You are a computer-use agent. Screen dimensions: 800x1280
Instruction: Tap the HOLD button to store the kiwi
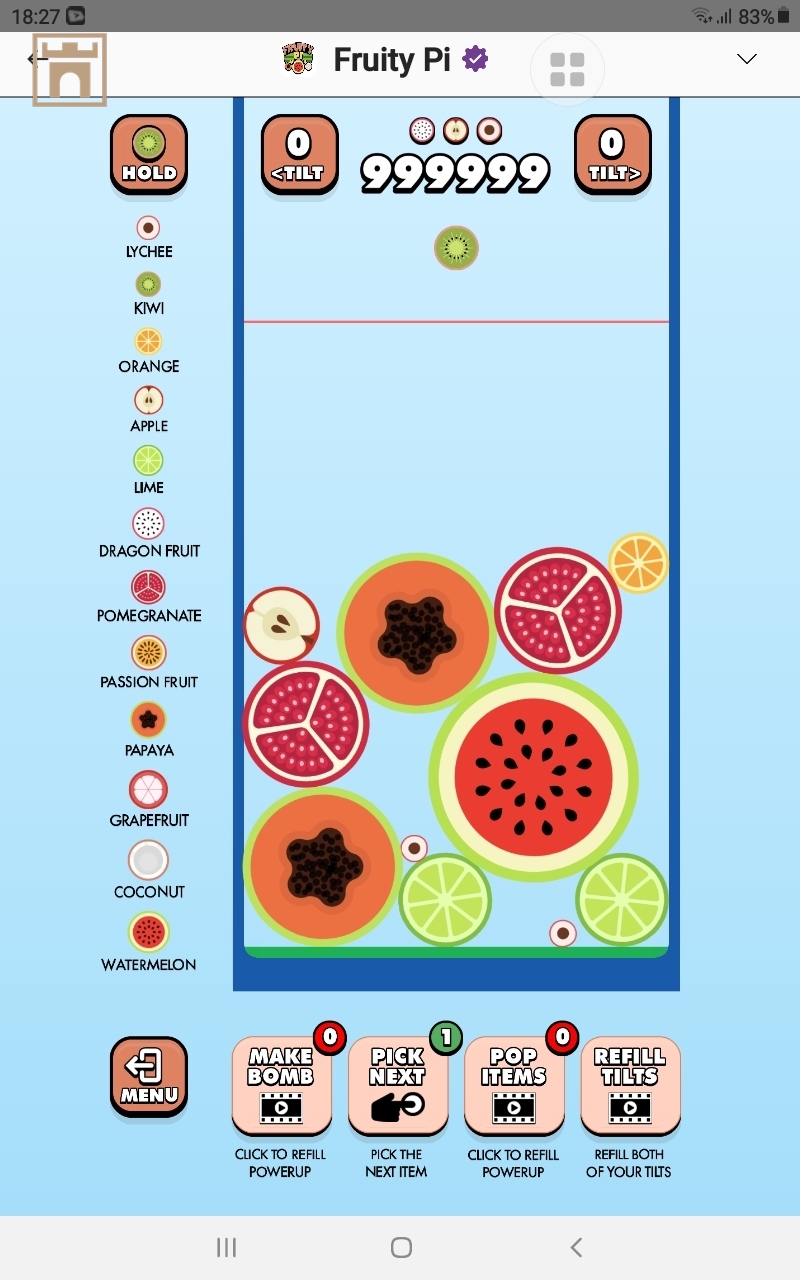pos(149,154)
